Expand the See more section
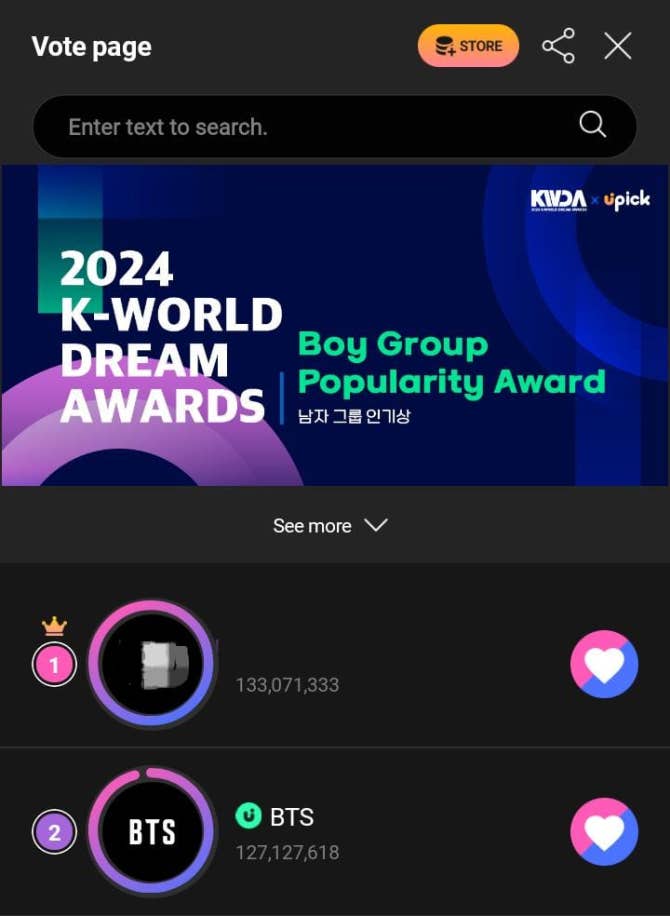This screenshot has width=670, height=916. pyautogui.click(x=330, y=526)
